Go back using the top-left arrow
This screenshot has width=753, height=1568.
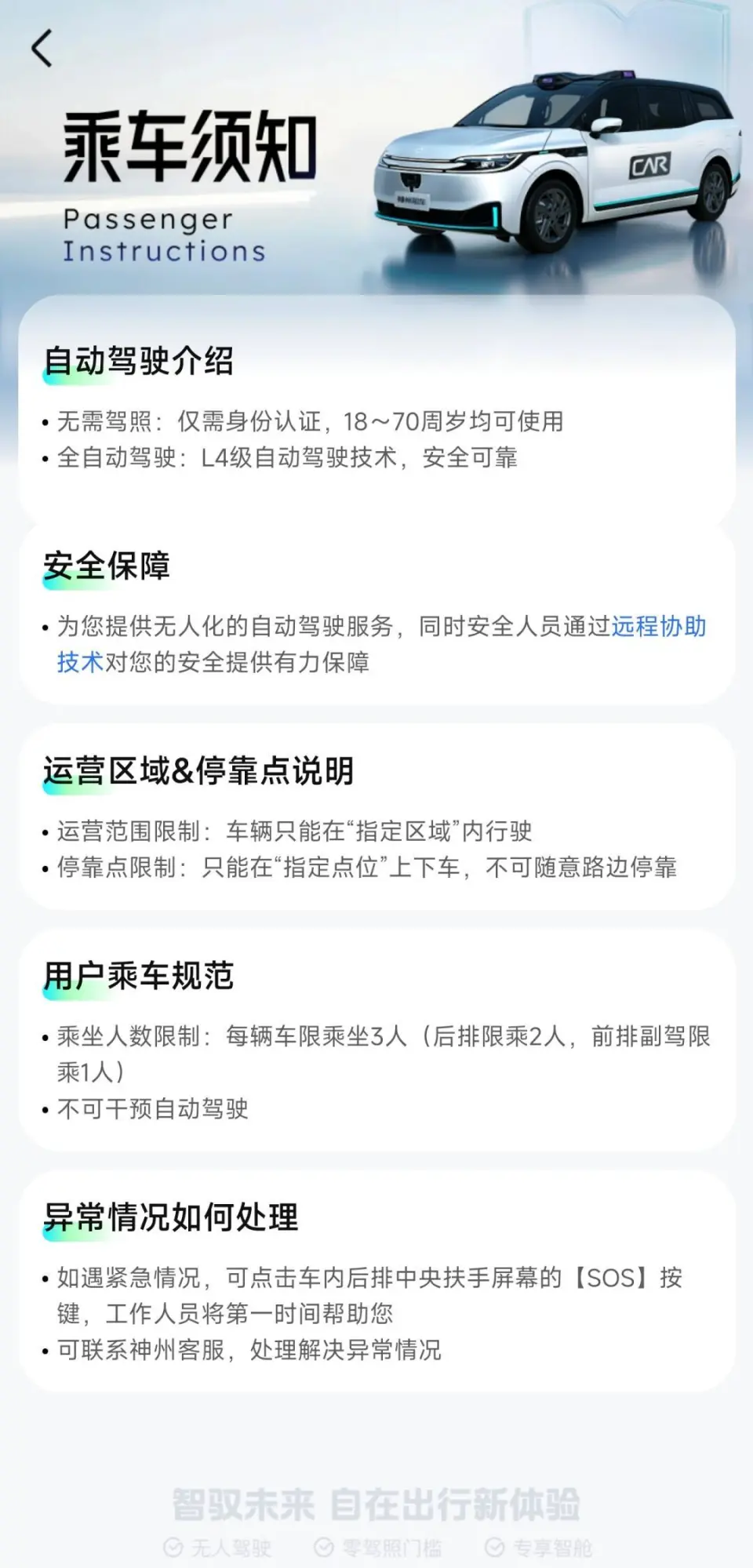tap(42, 49)
